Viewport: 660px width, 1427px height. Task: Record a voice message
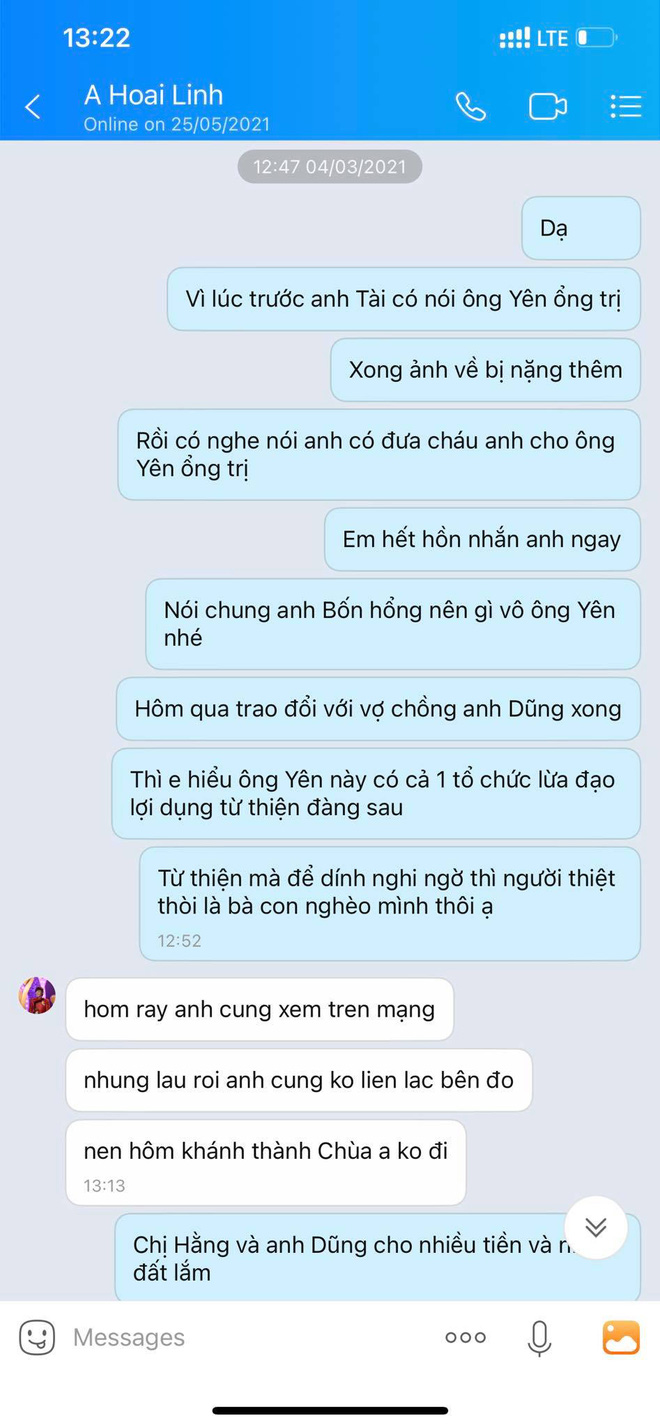point(540,1337)
